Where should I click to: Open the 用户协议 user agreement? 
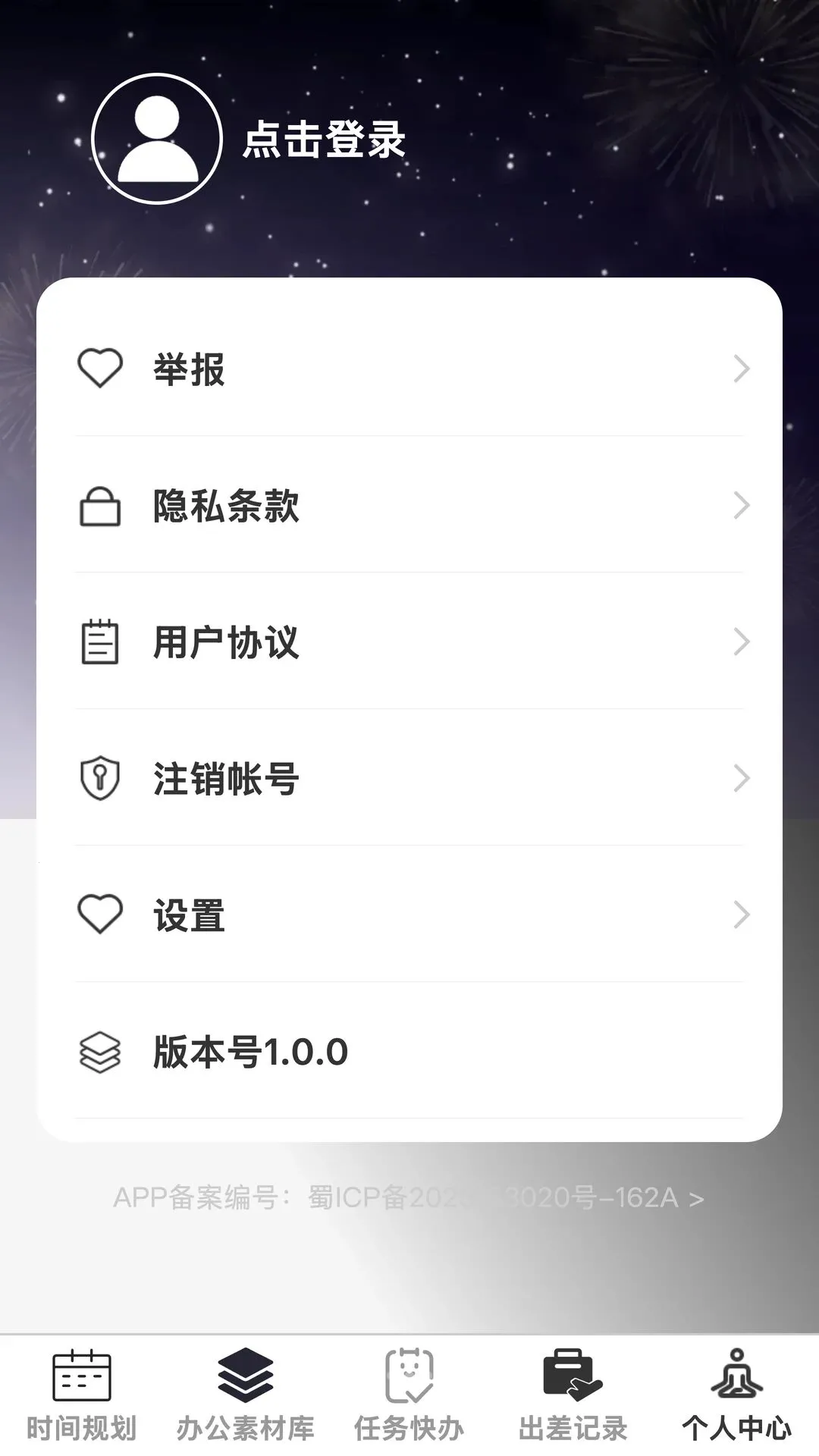click(x=409, y=642)
